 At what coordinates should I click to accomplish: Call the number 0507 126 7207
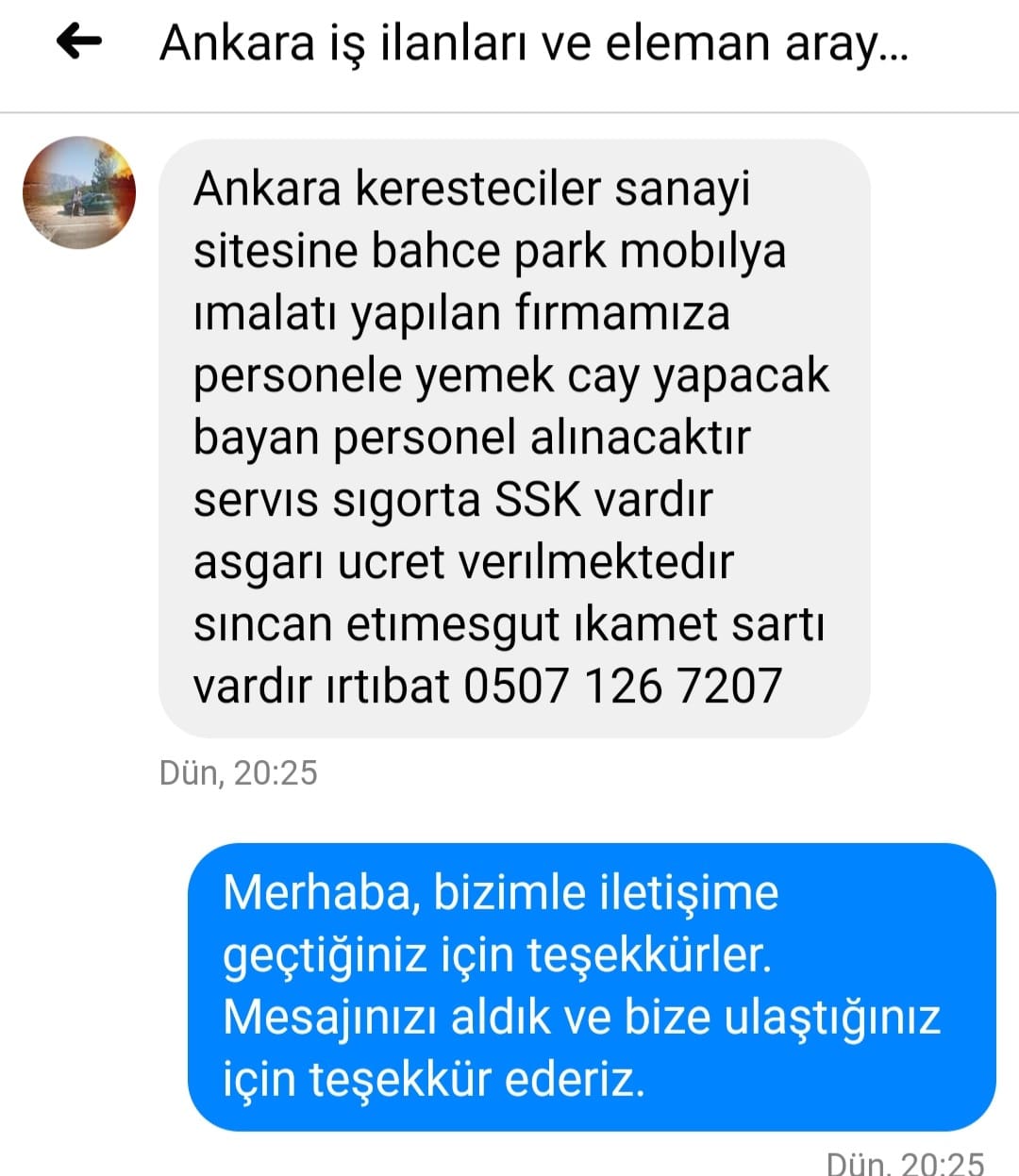623,686
